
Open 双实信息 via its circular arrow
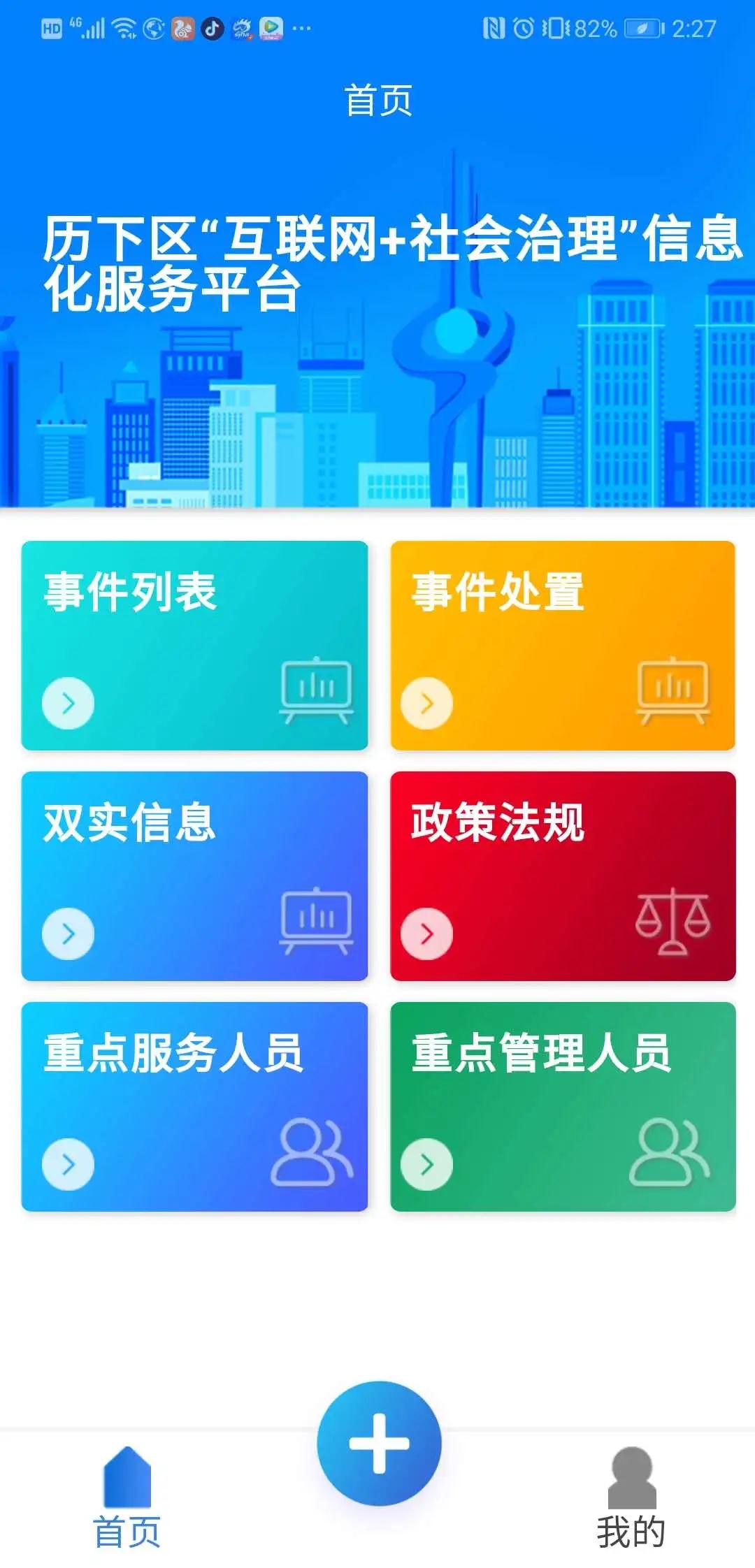(x=68, y=934)
